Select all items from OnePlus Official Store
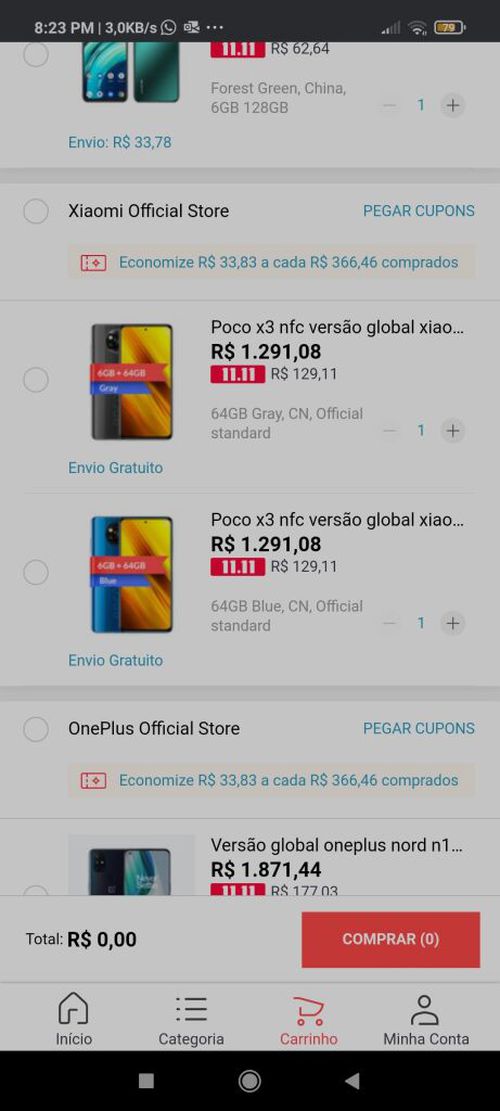The width and height of the screenshot is (500, 1111). [35, 729]
